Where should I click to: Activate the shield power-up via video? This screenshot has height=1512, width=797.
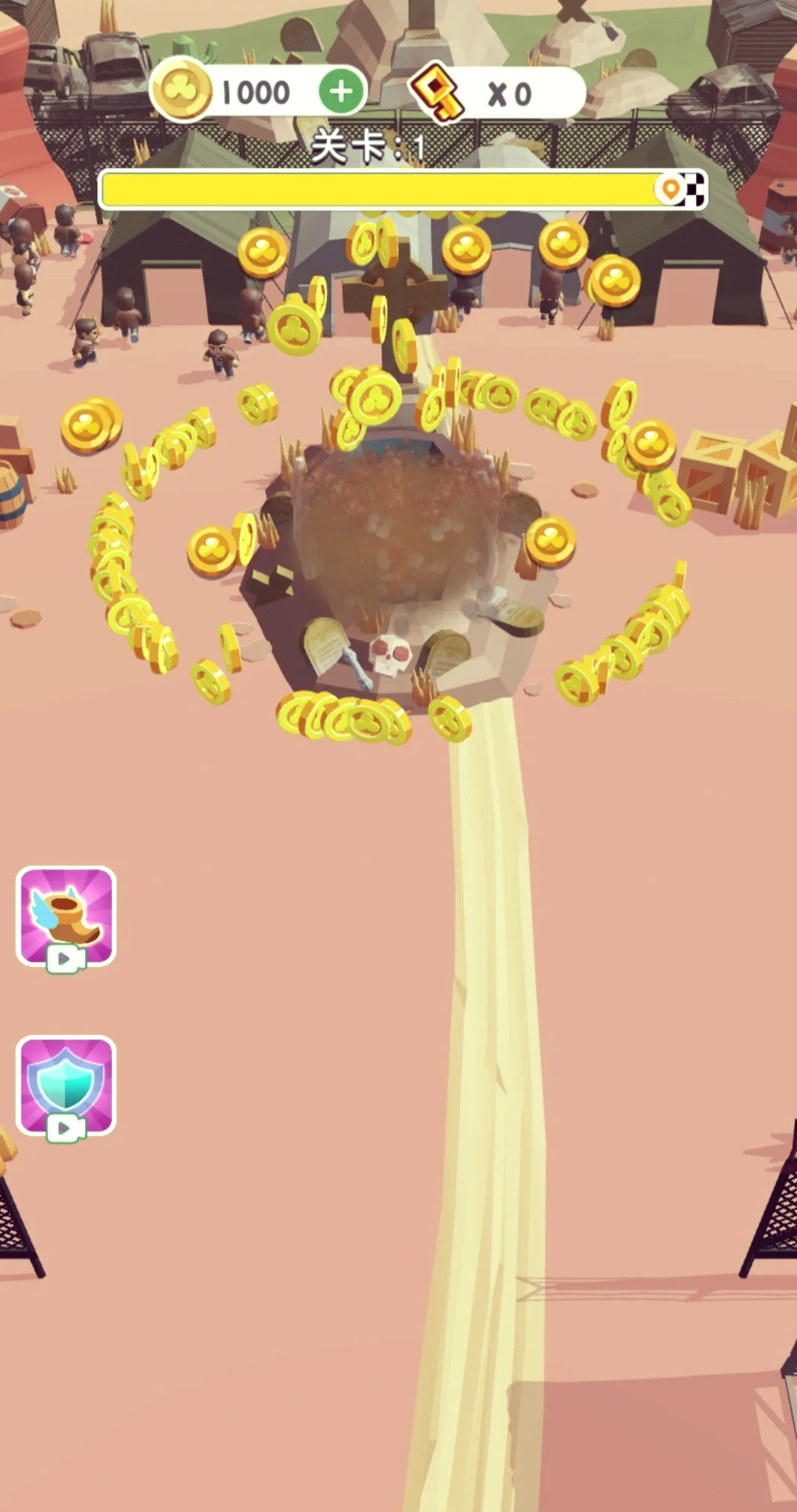coord(66,1086)
